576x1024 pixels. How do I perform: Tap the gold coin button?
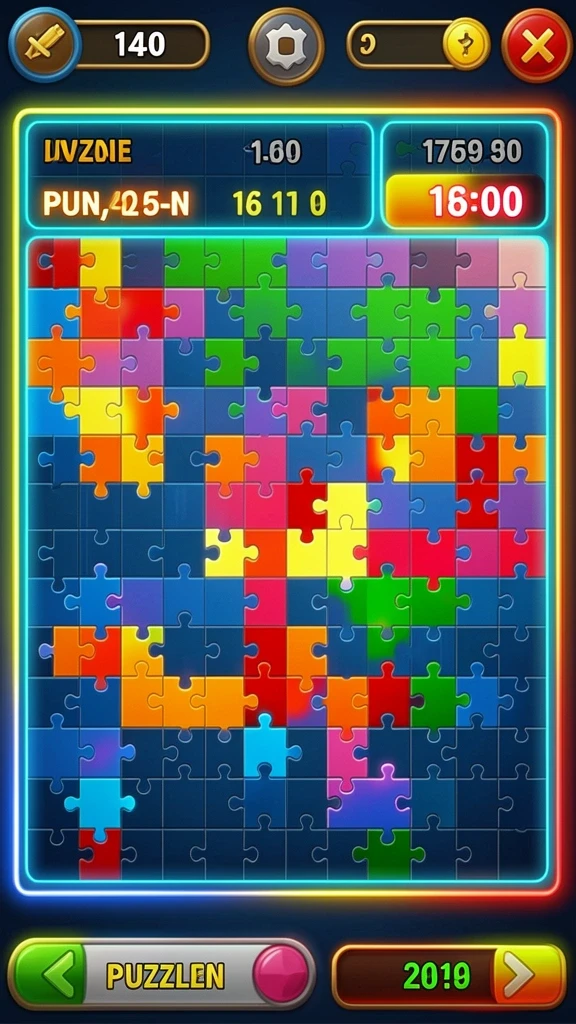click(466, 44)
